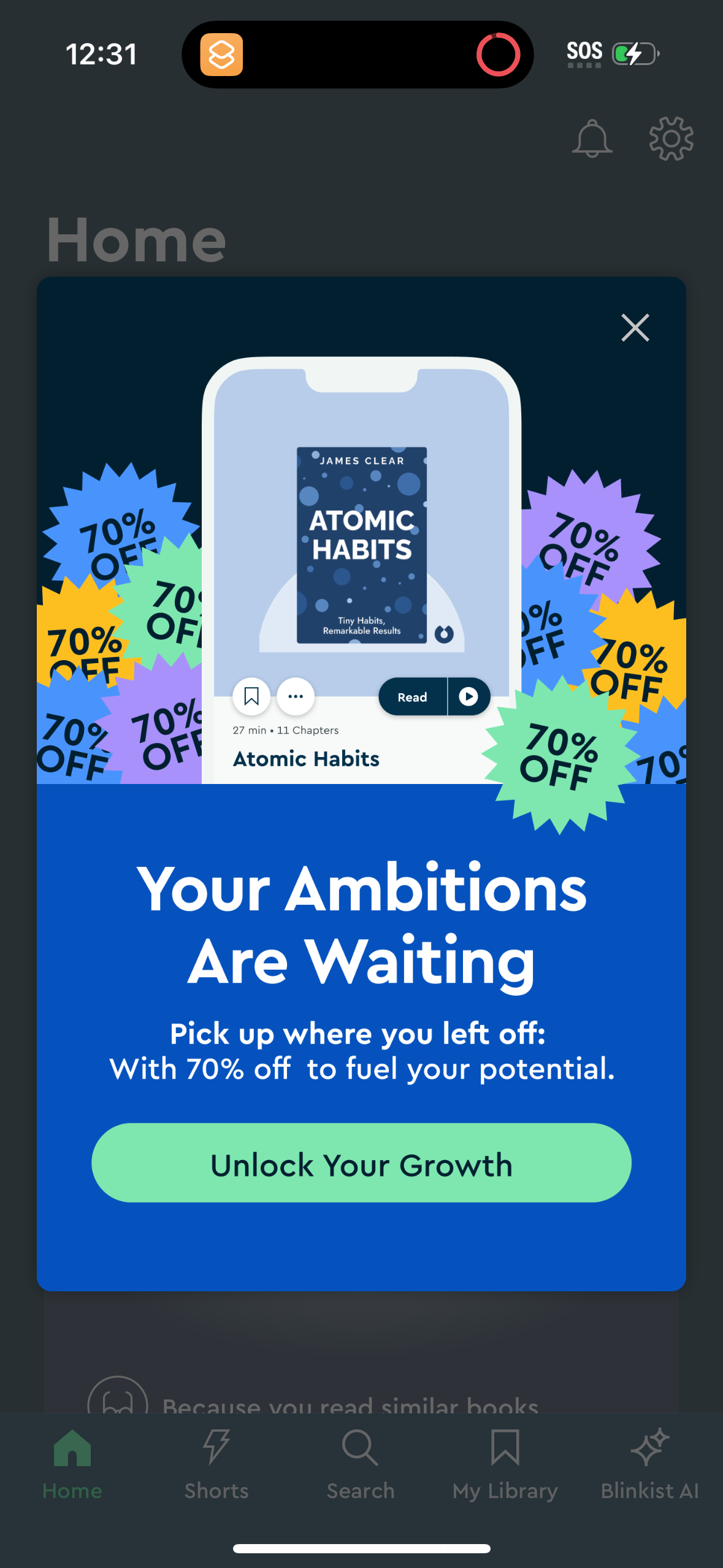Open notifications via the bell icon

[592, 139]
